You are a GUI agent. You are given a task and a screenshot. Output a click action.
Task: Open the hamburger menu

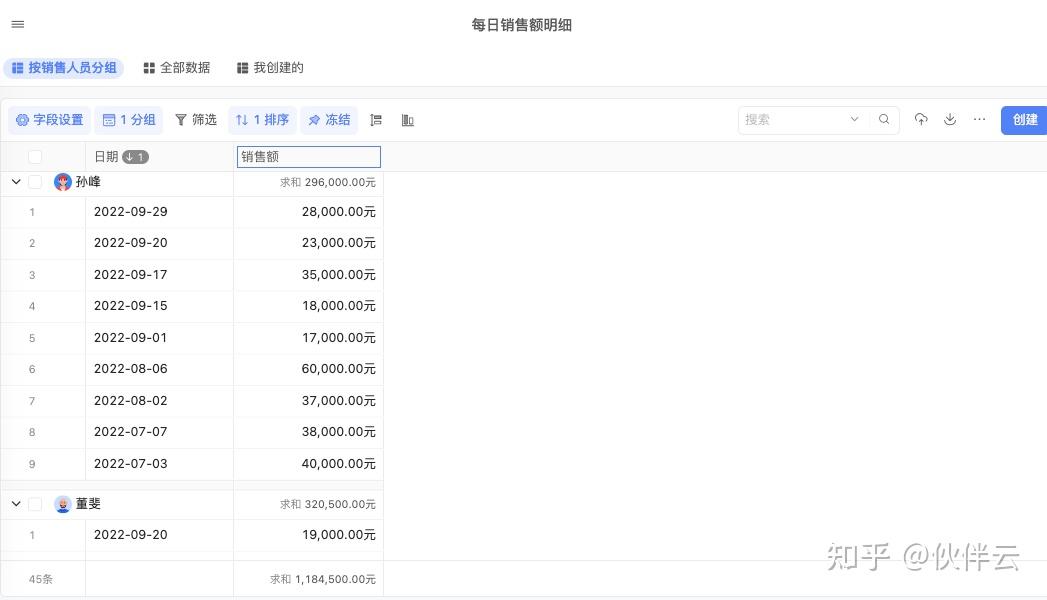17,25
